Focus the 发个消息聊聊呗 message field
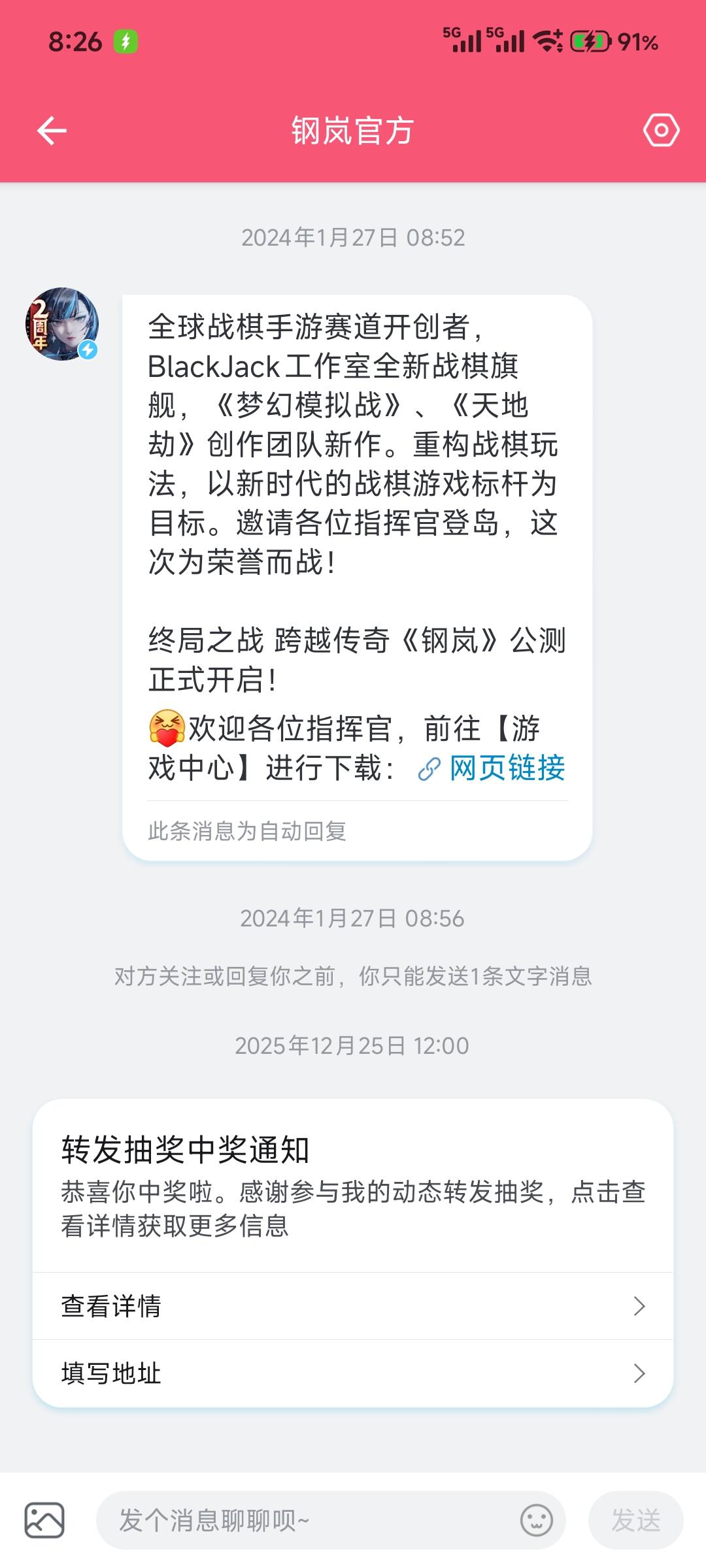 307,1520
